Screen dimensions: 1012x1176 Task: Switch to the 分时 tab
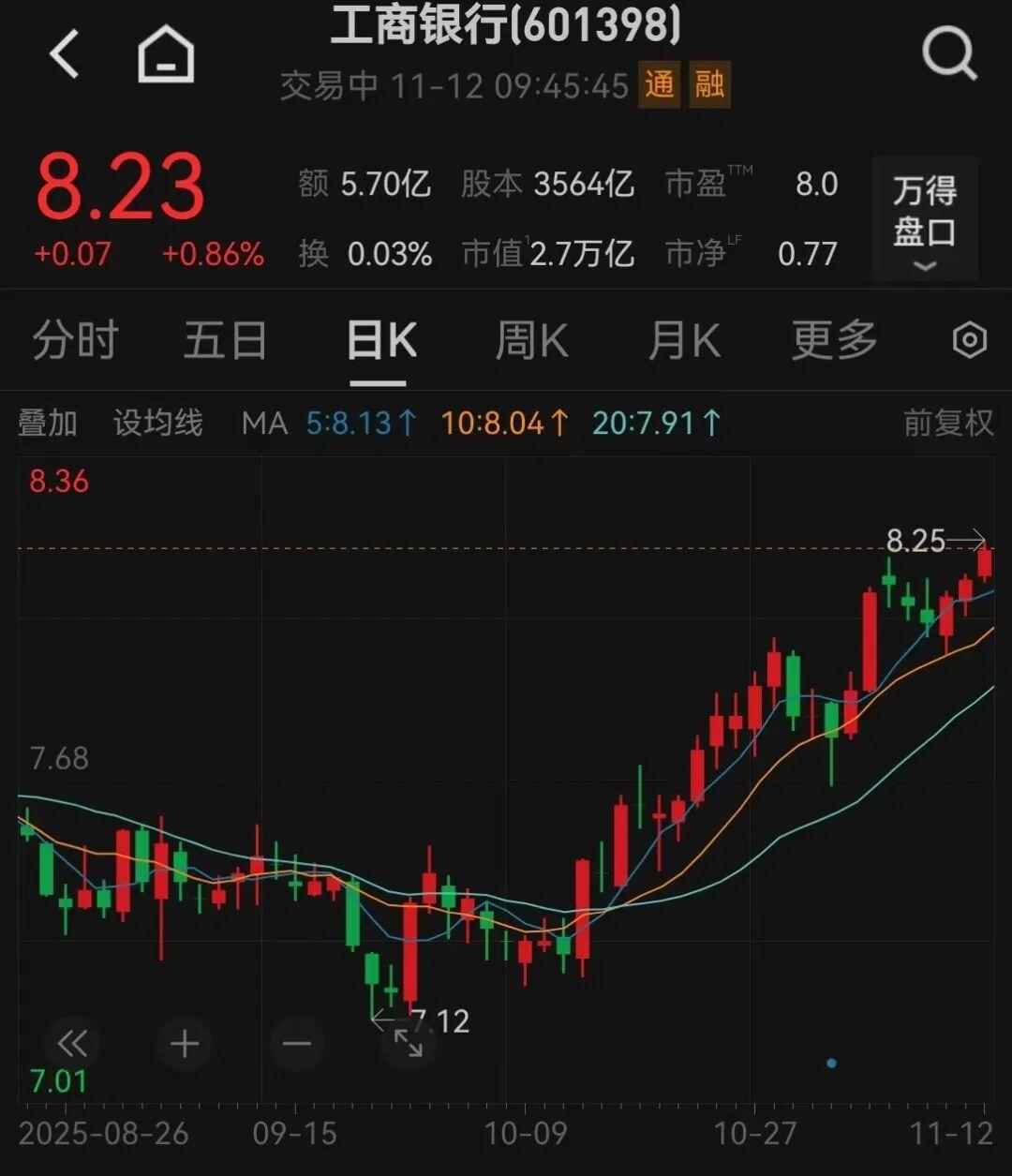pyautogui.click(x=75, y=340)
